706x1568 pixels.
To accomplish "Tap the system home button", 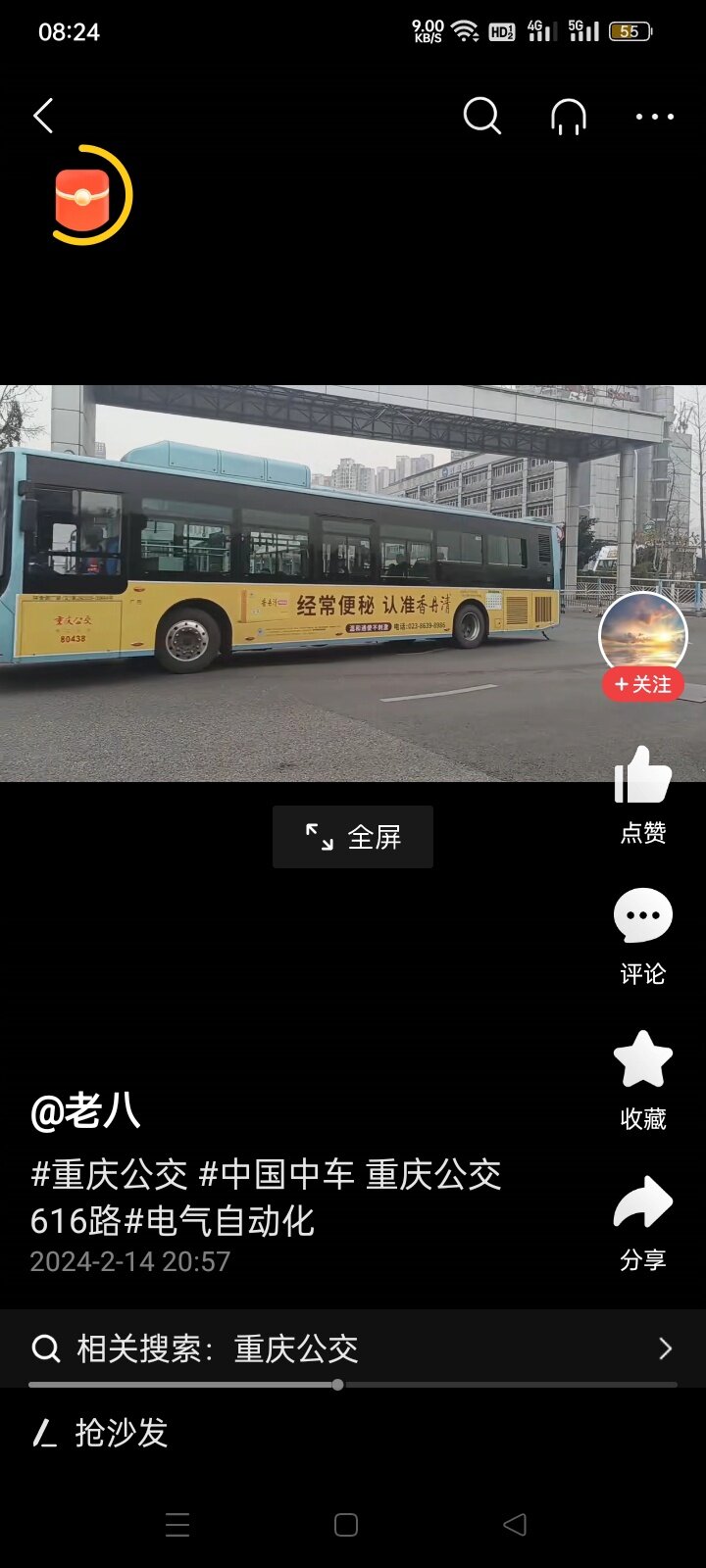I will (346, 1525).
